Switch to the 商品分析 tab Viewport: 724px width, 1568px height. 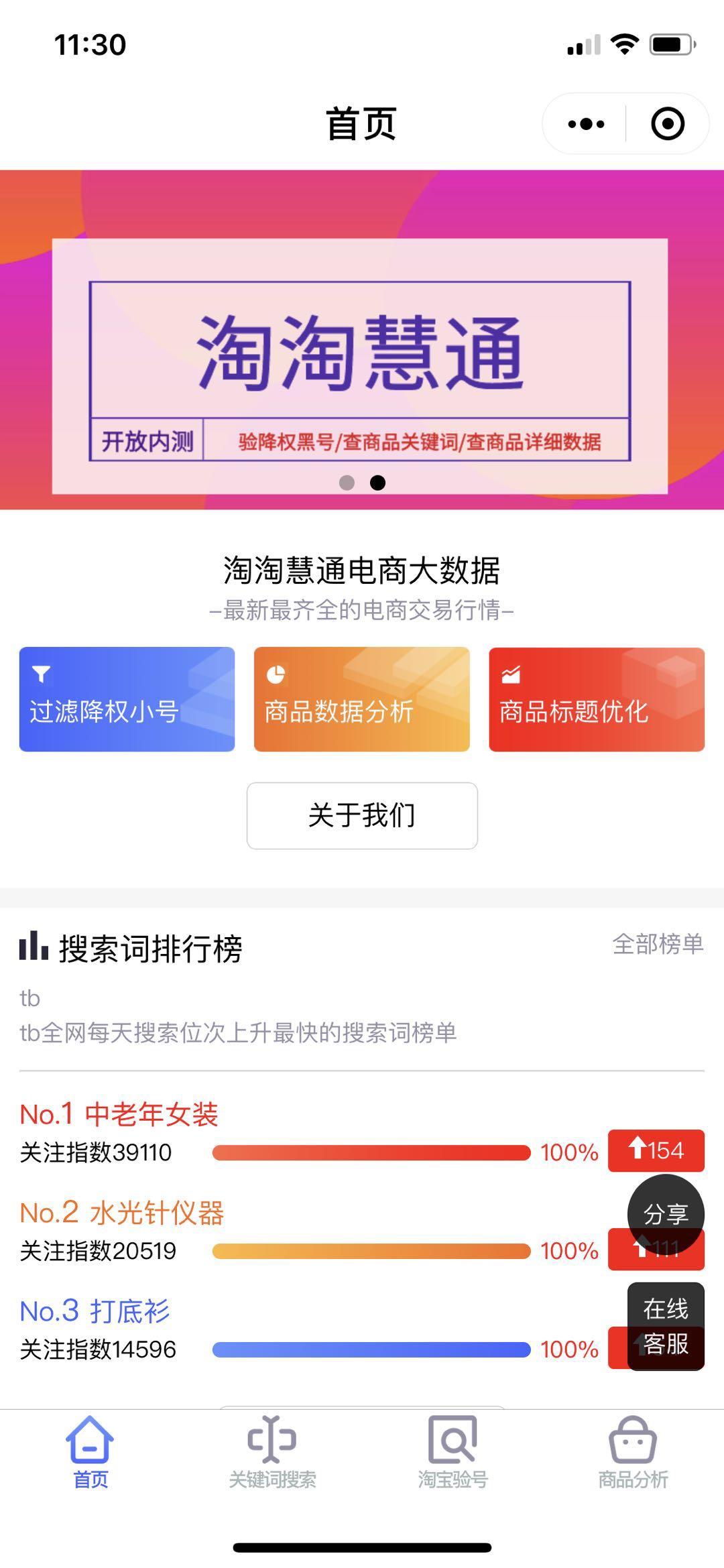click(x=633, y=1453)
